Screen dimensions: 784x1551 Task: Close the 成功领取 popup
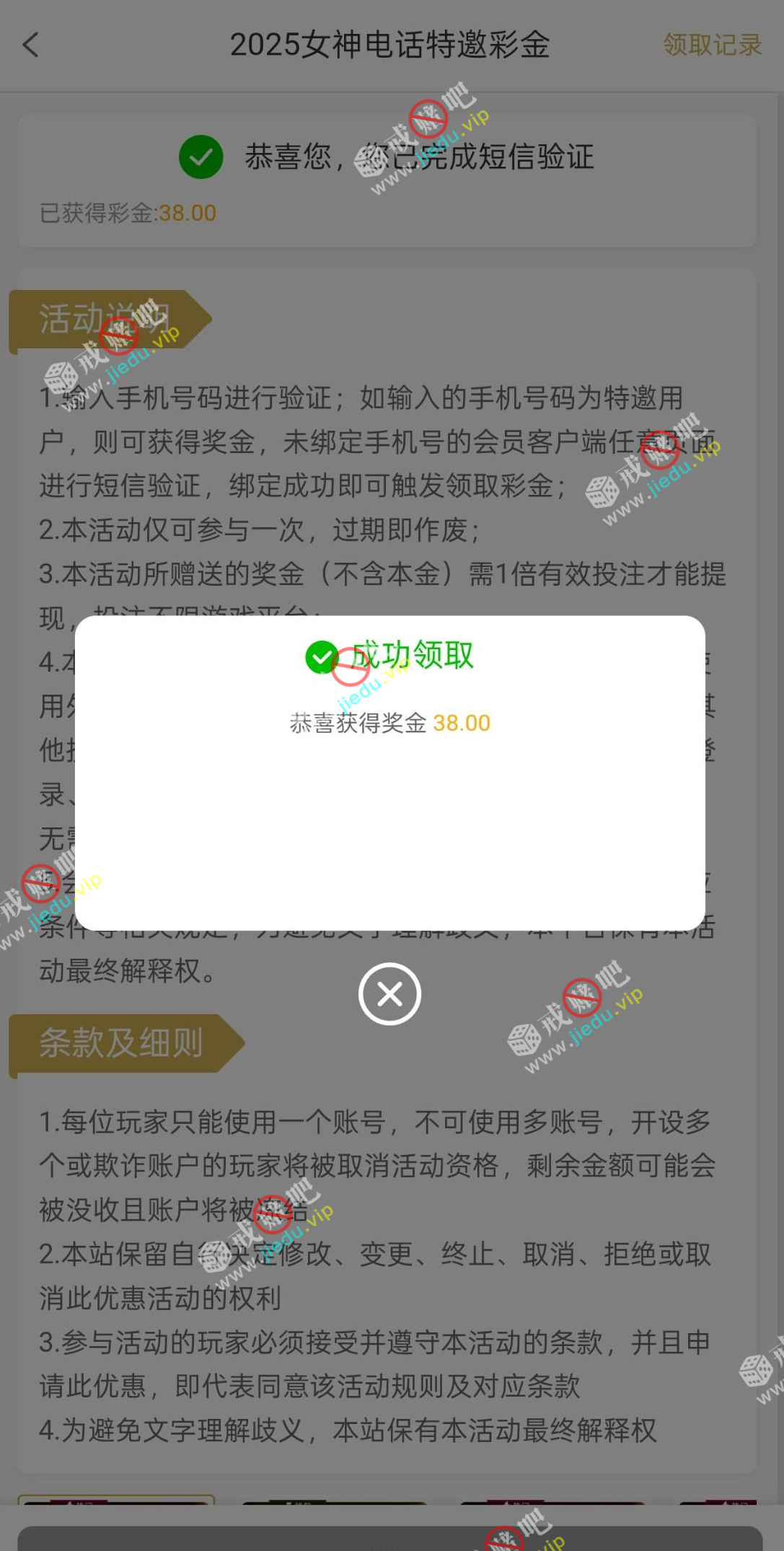389,994
